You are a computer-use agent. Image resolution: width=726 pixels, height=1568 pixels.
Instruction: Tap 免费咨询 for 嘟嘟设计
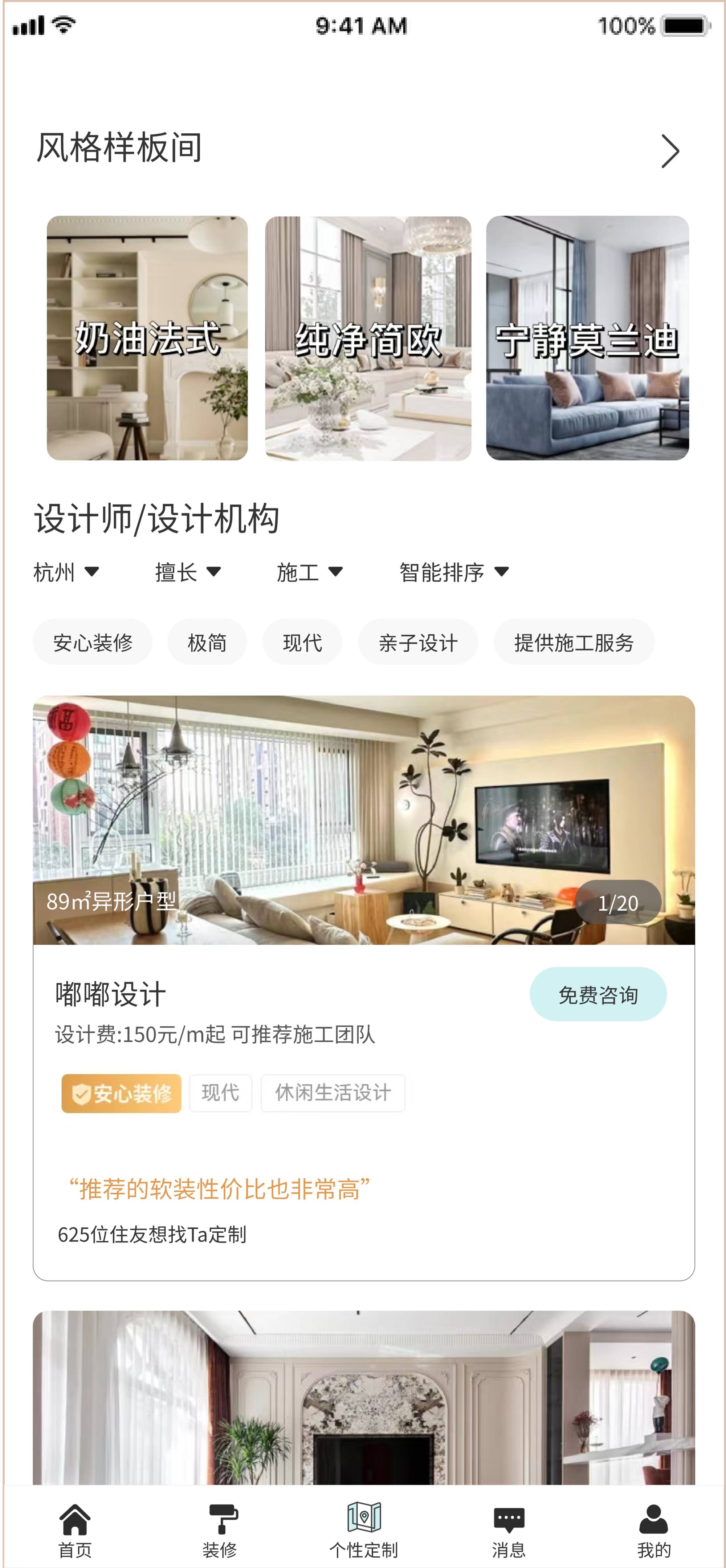coord(597,994)
